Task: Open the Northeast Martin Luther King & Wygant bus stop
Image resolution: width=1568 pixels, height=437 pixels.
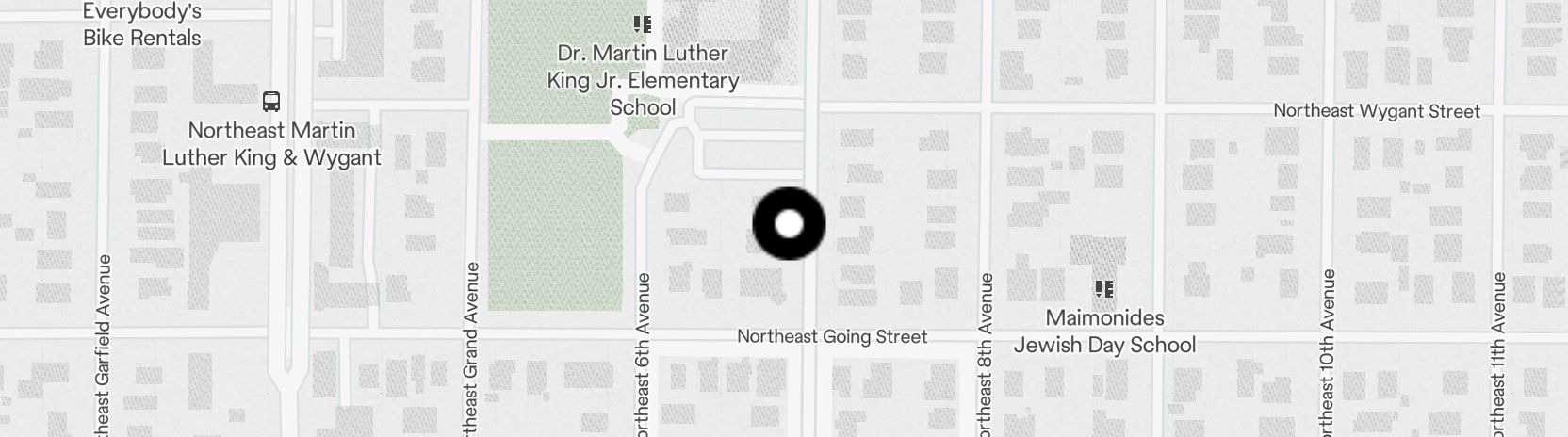Action: pyautogui.click(x=271, y=101)
